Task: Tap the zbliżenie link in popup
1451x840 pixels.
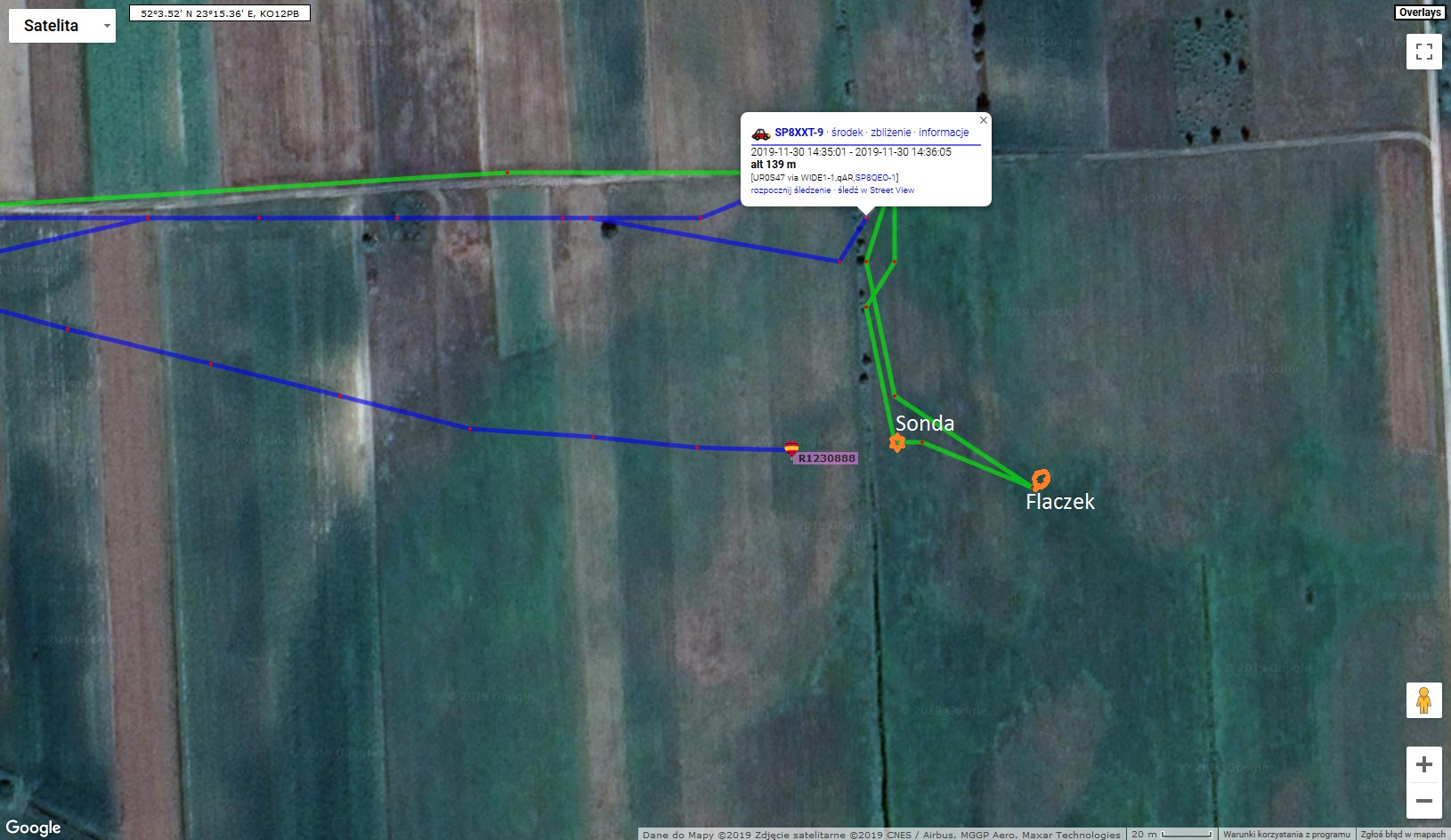Action: pyautogui.click(x=890, y=133)
